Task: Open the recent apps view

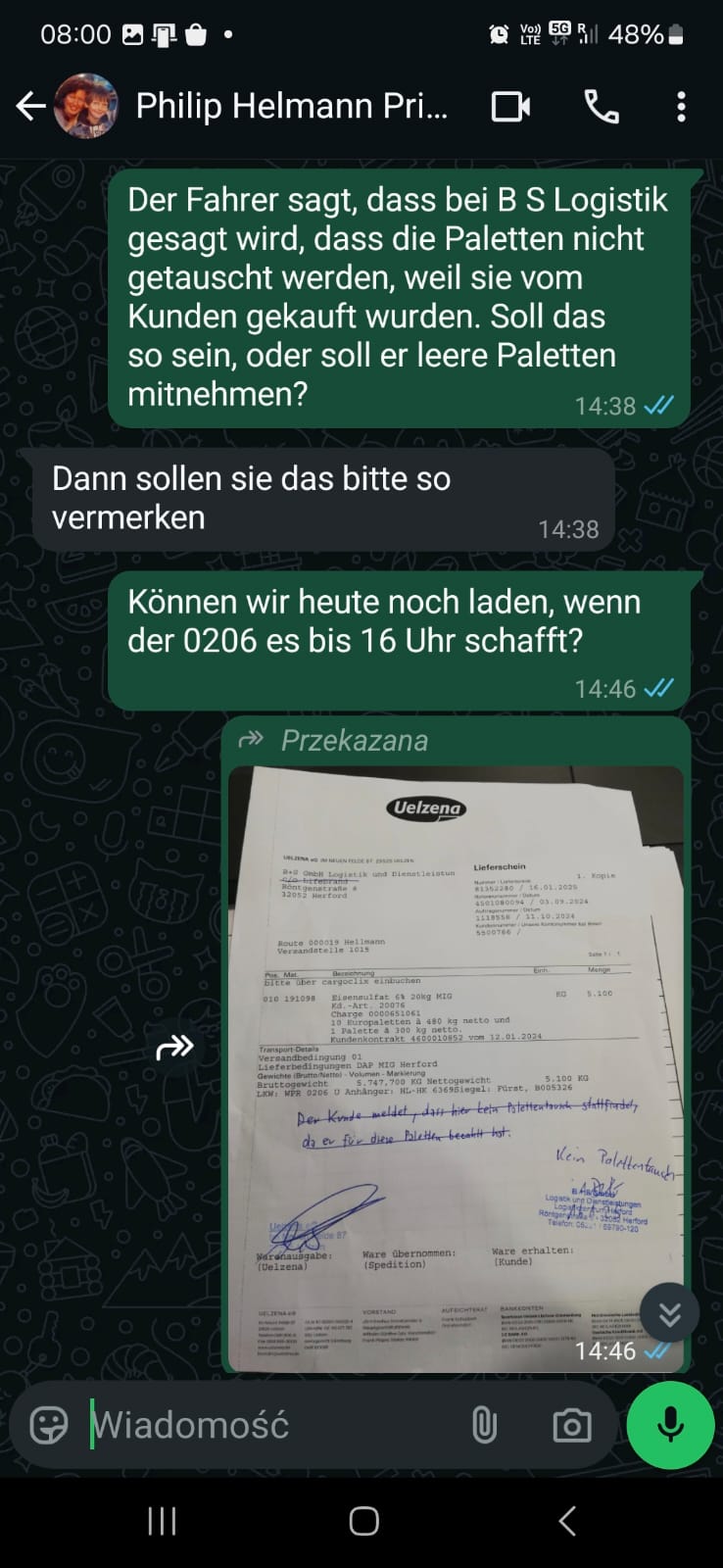Action: tap(162, 1521)
